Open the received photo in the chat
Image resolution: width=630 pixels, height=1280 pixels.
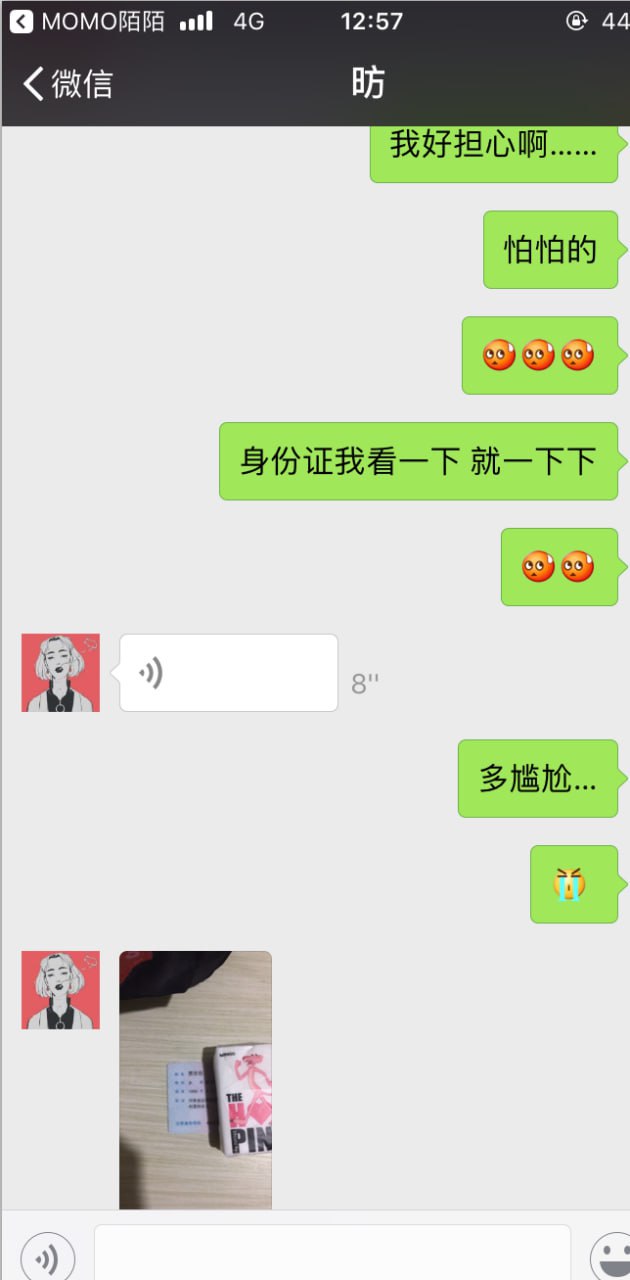pos(195,1080)
